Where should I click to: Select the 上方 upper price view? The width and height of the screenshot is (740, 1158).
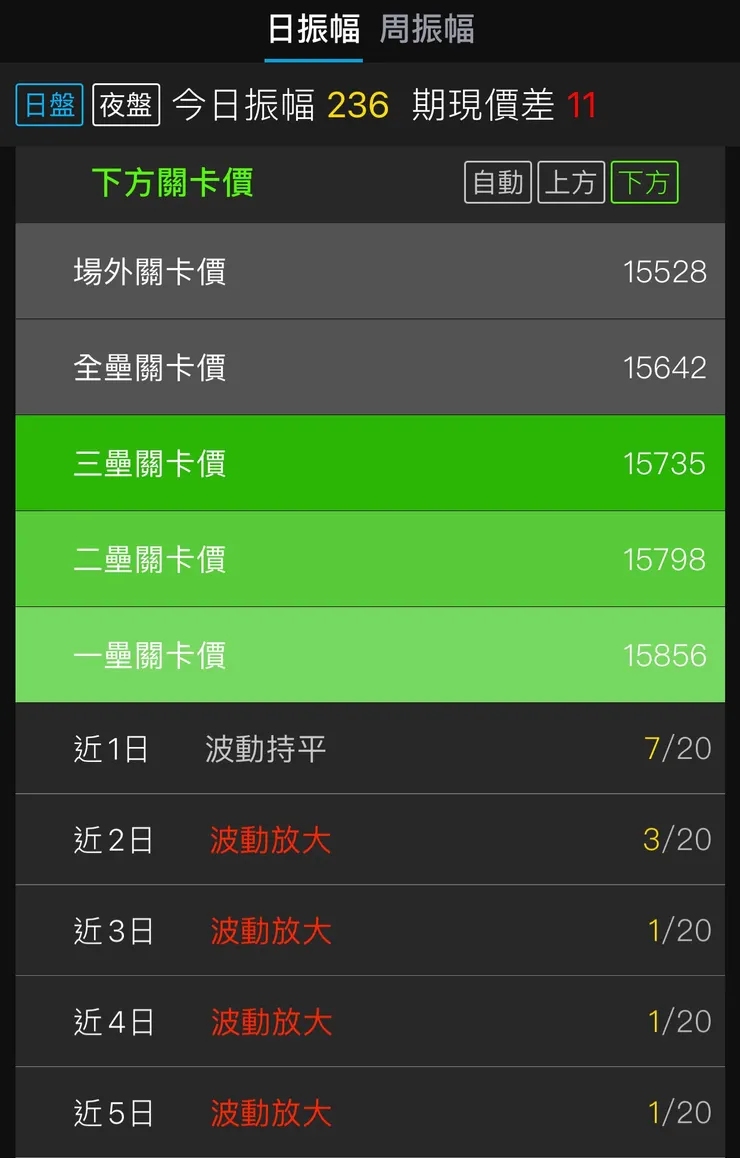click(571, 183)
